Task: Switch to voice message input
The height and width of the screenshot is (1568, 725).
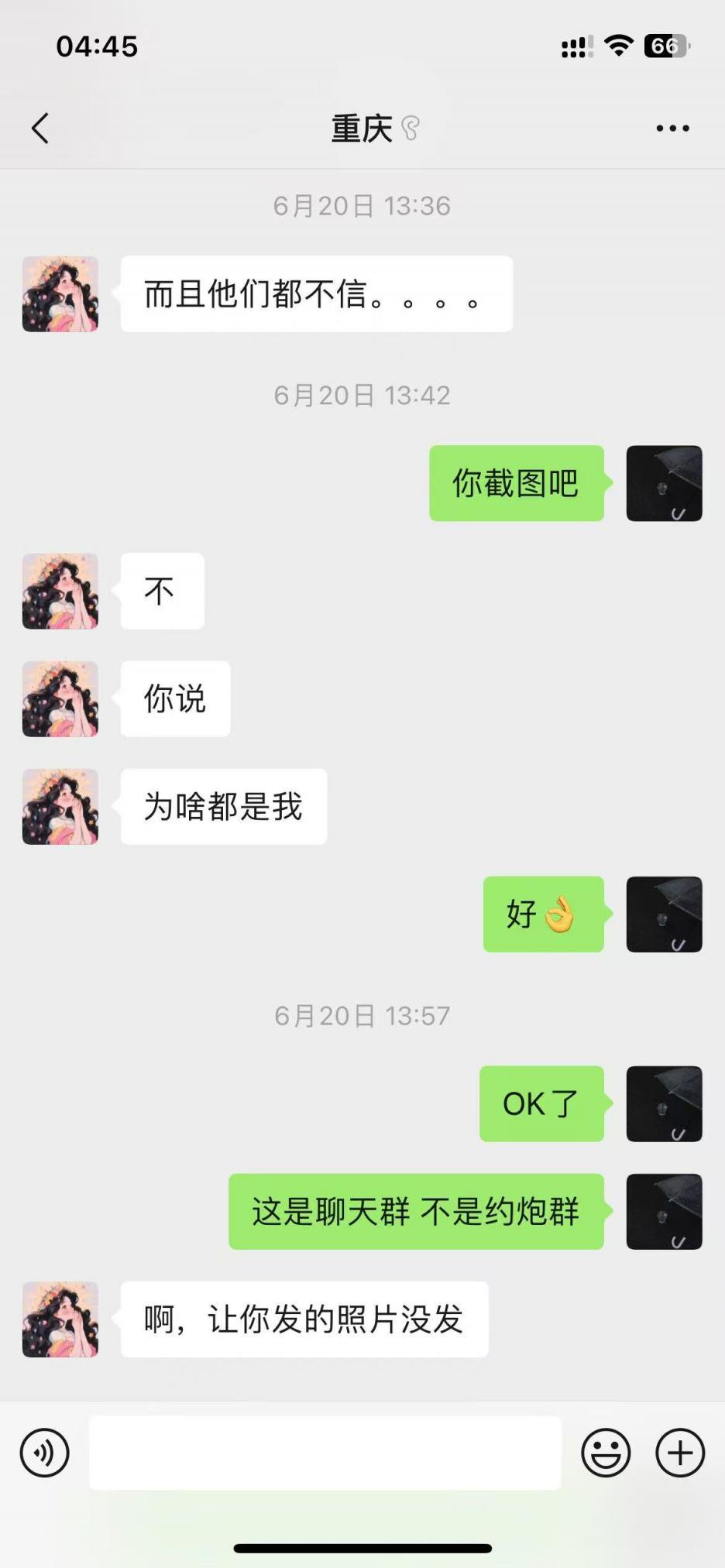Action: coord(45,1453)
